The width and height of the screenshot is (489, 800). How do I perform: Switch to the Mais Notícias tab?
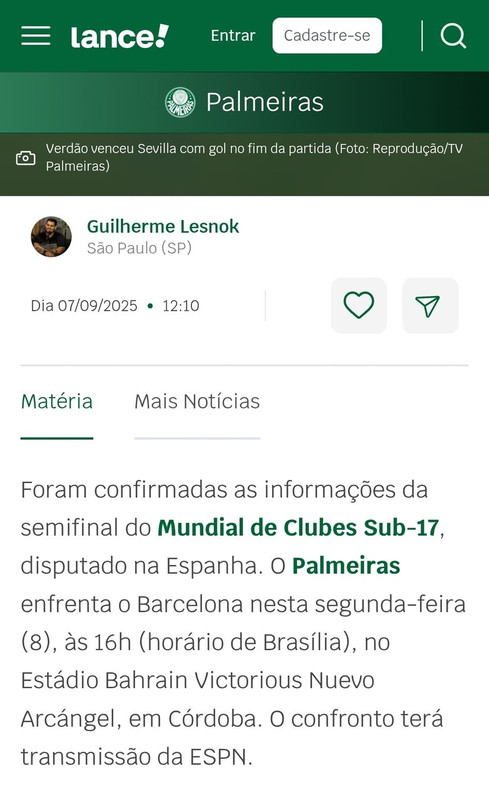(197, 402)
